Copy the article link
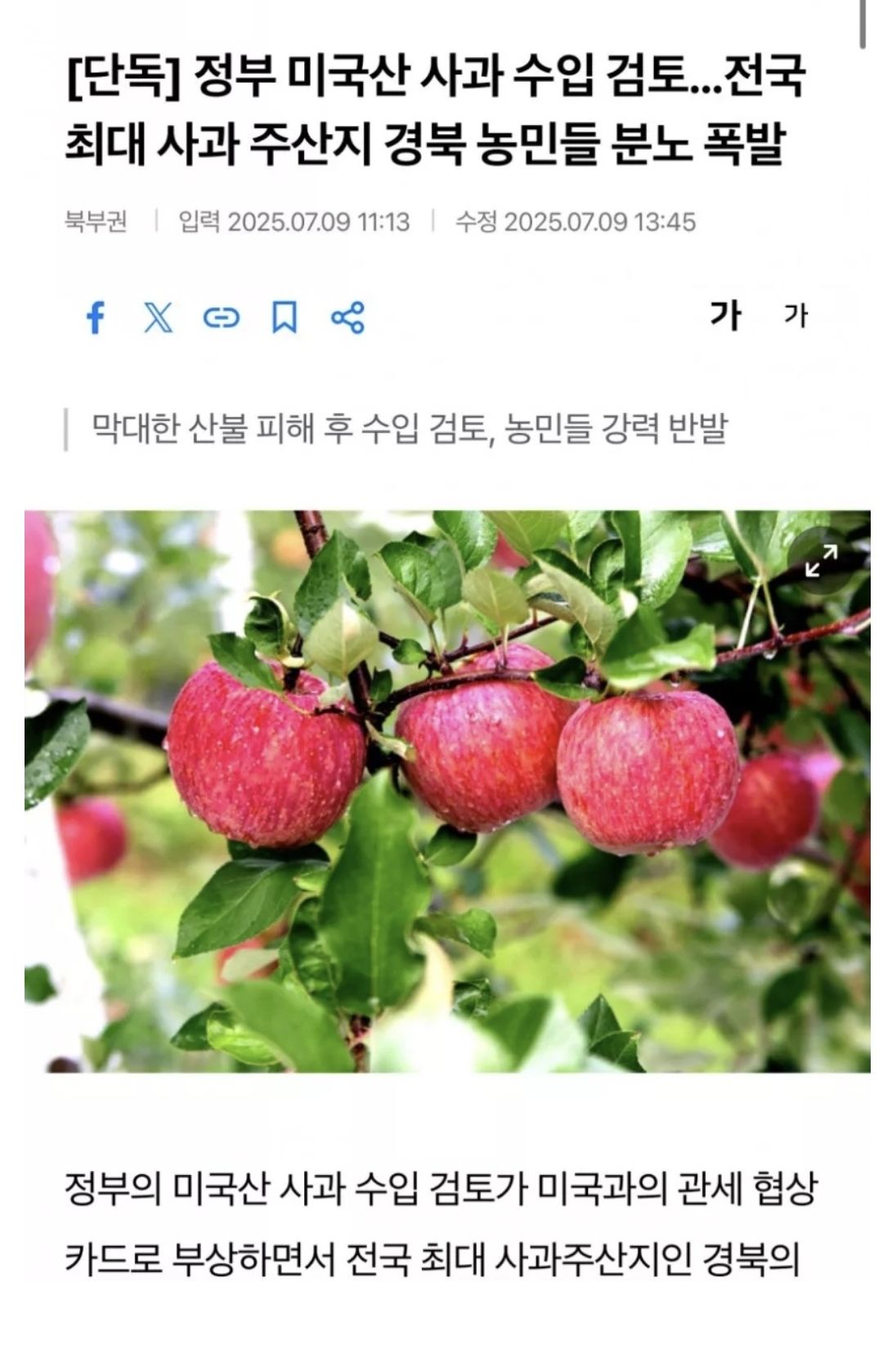This screenshot has width=883, height=1372. click(221, 317)
